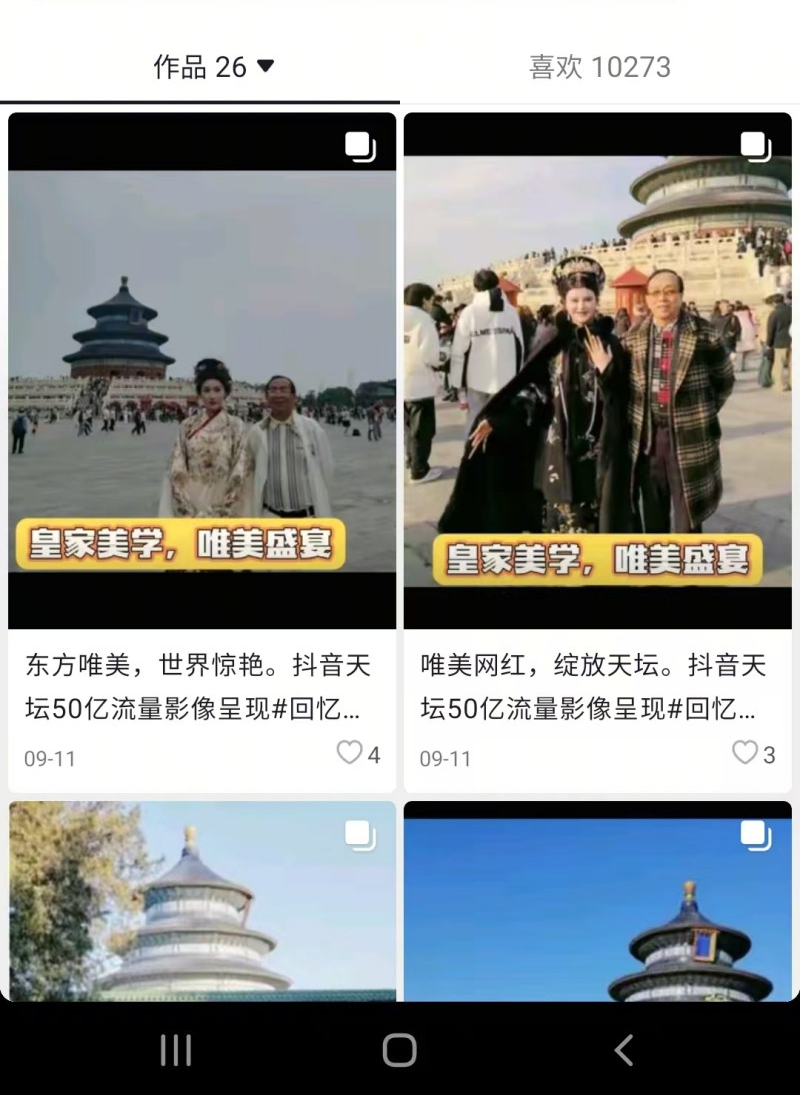Go back with the system back button

[623, 1050]
